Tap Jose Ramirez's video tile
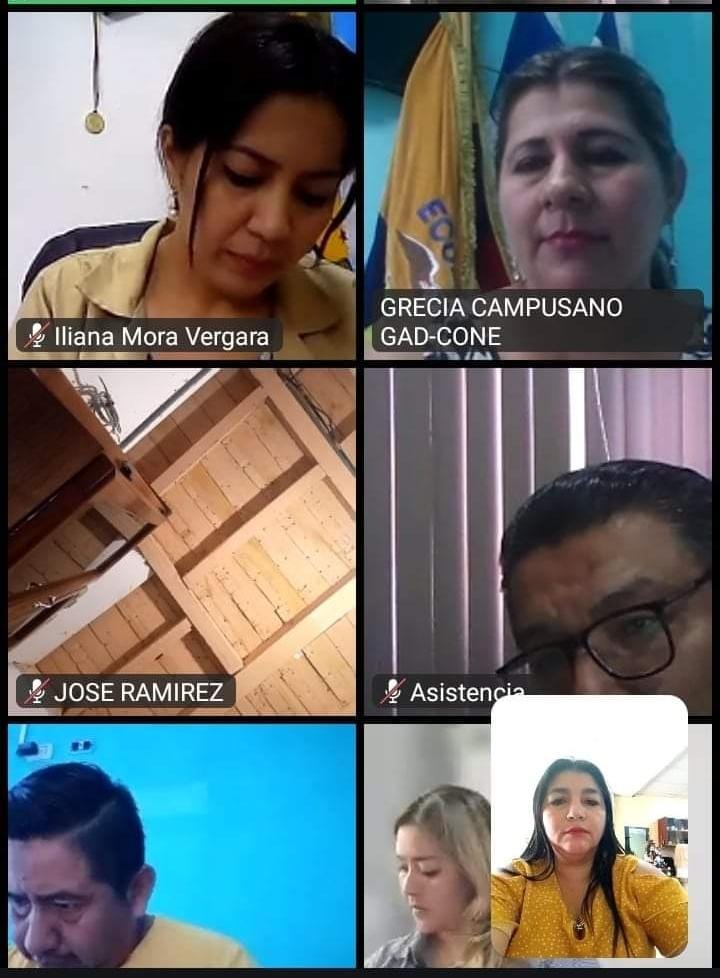720x978 pixels. click(181, 541)
